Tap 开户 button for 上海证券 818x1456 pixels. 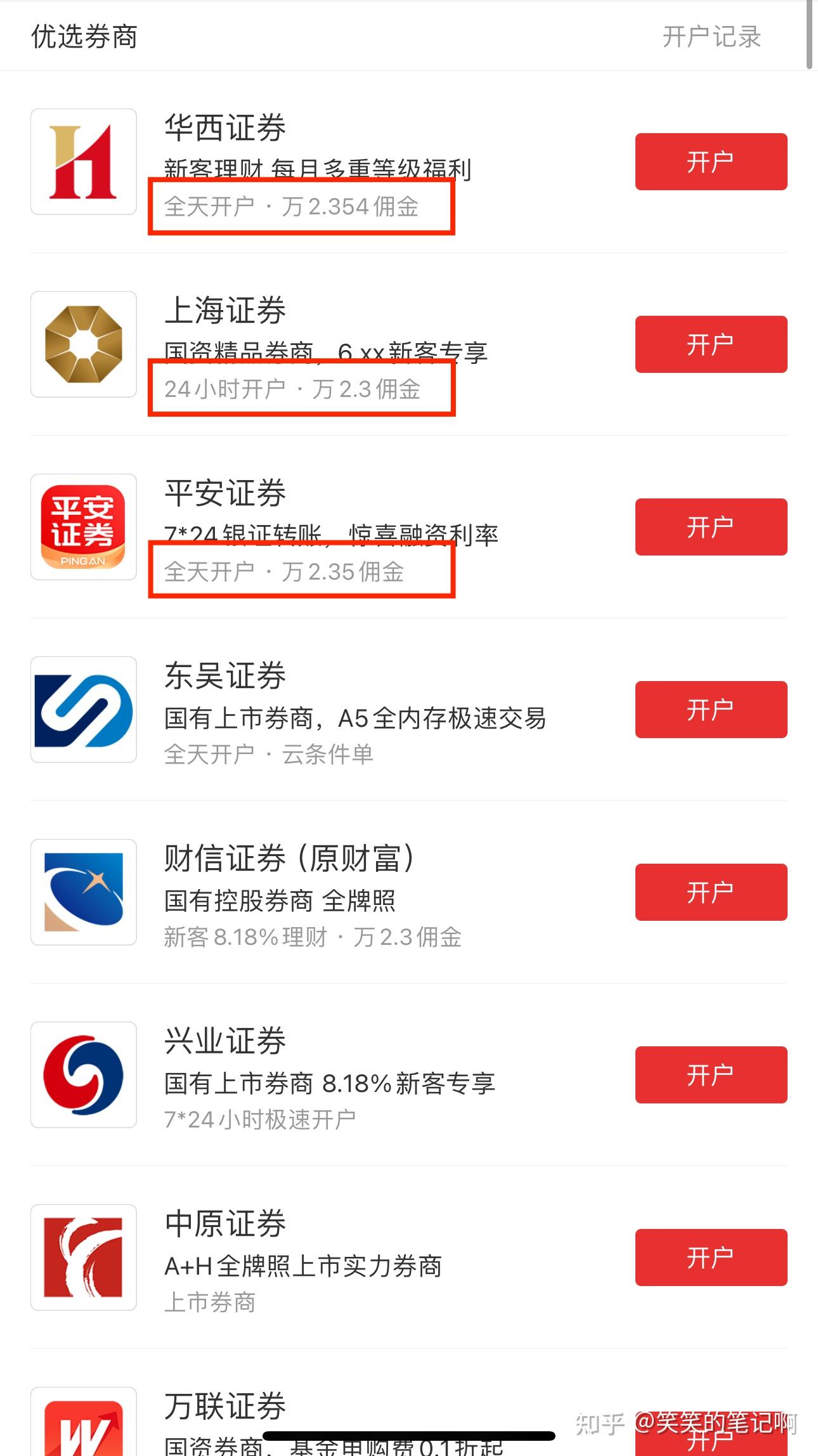[711, 344]
